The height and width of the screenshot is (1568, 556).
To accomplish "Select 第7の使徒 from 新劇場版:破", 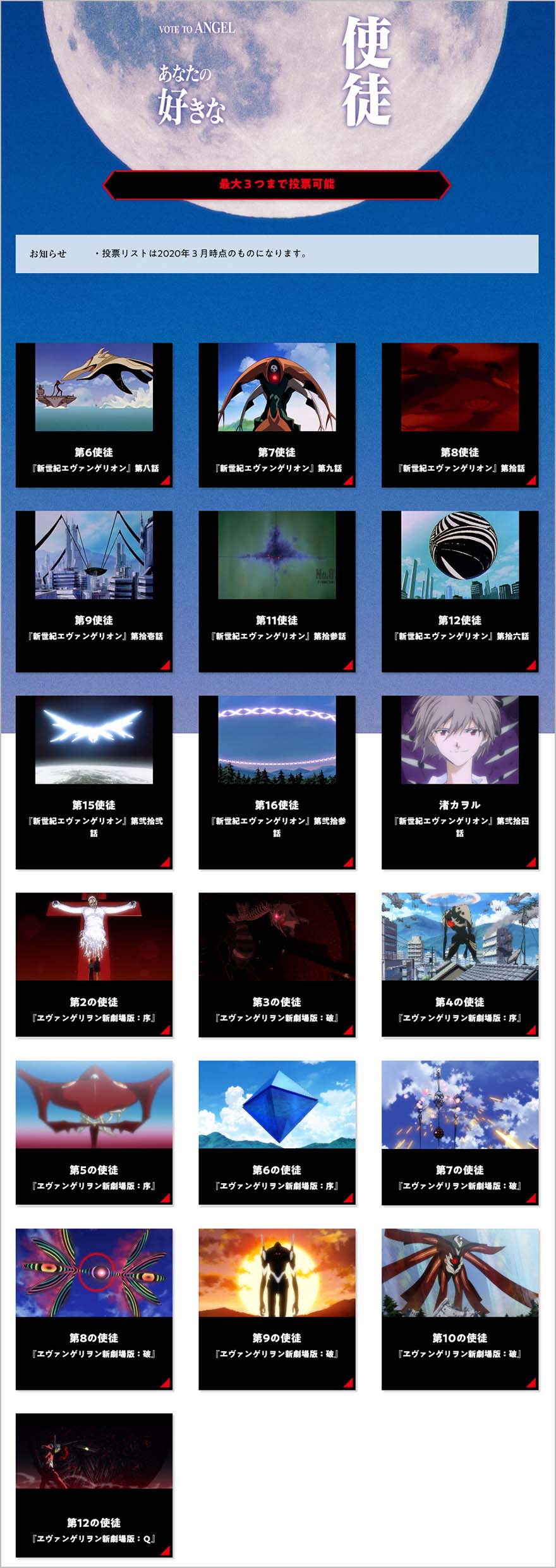I will [x=459, y=1133].
